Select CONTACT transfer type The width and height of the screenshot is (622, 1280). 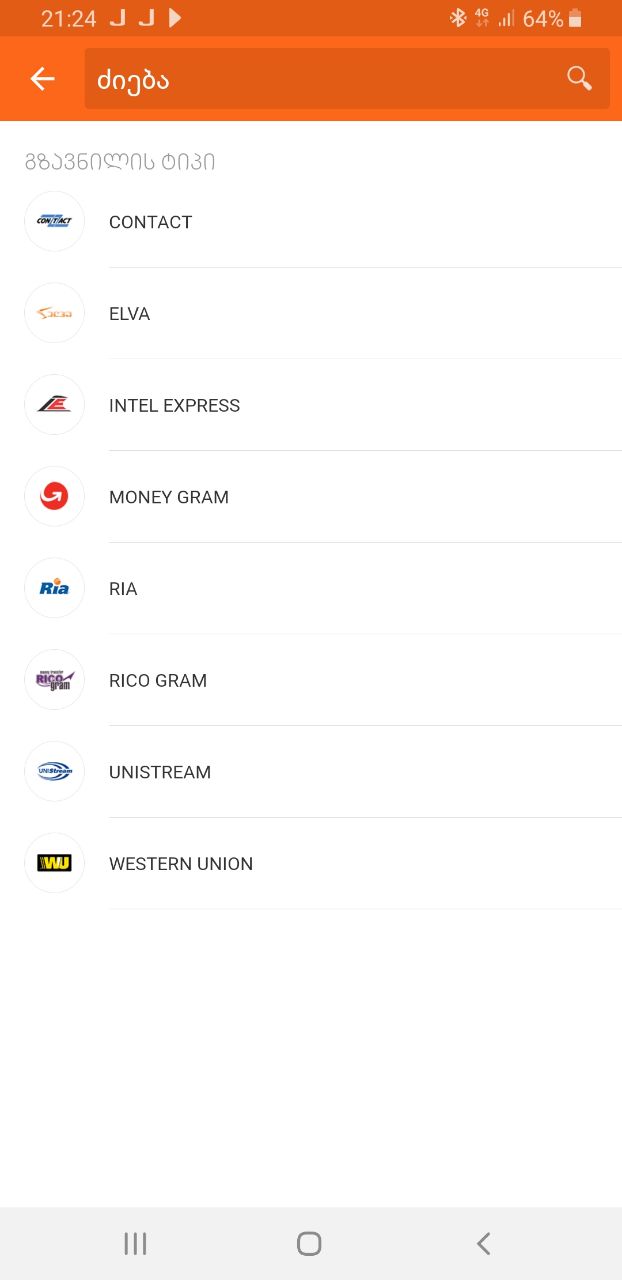point(311,222)
